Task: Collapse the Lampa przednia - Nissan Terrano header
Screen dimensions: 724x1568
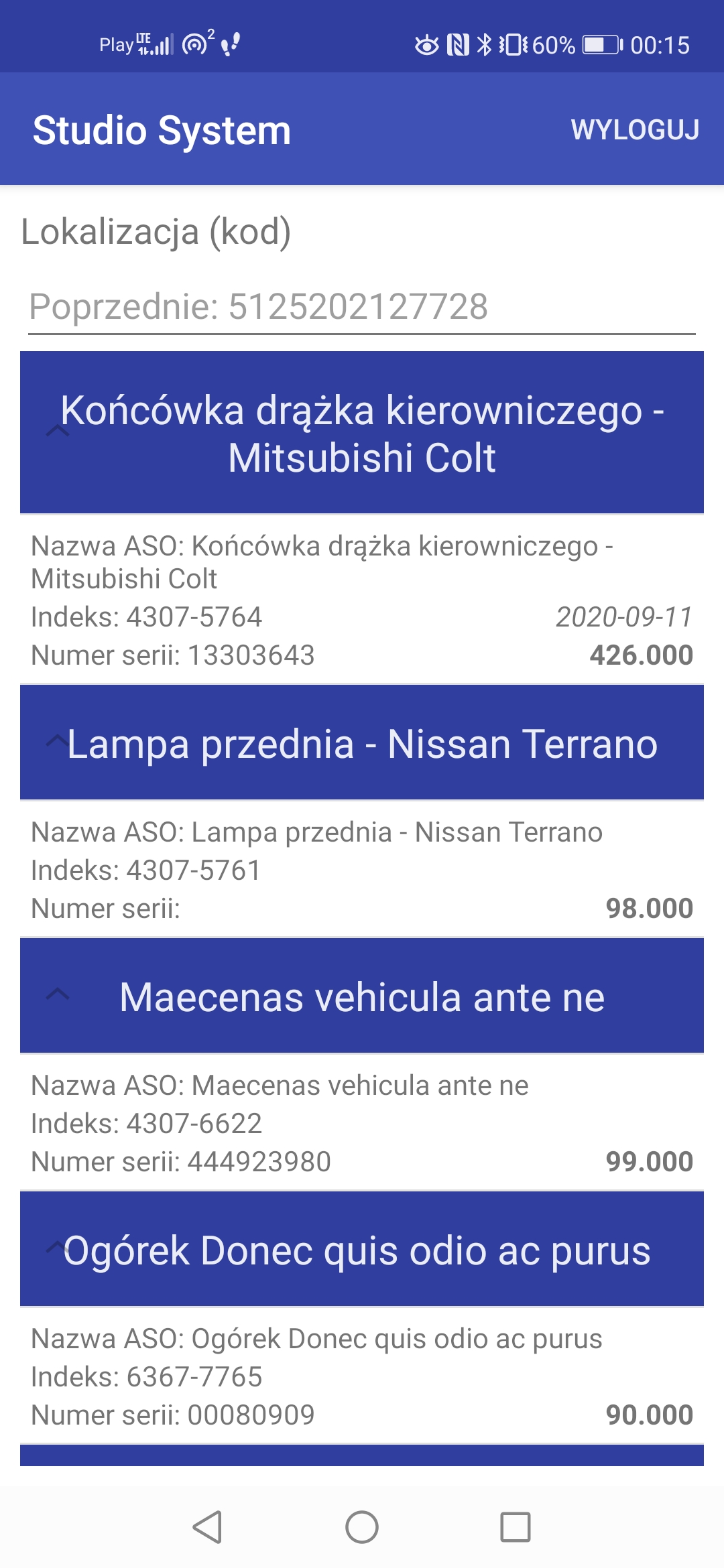Action: tap(362, 742)
